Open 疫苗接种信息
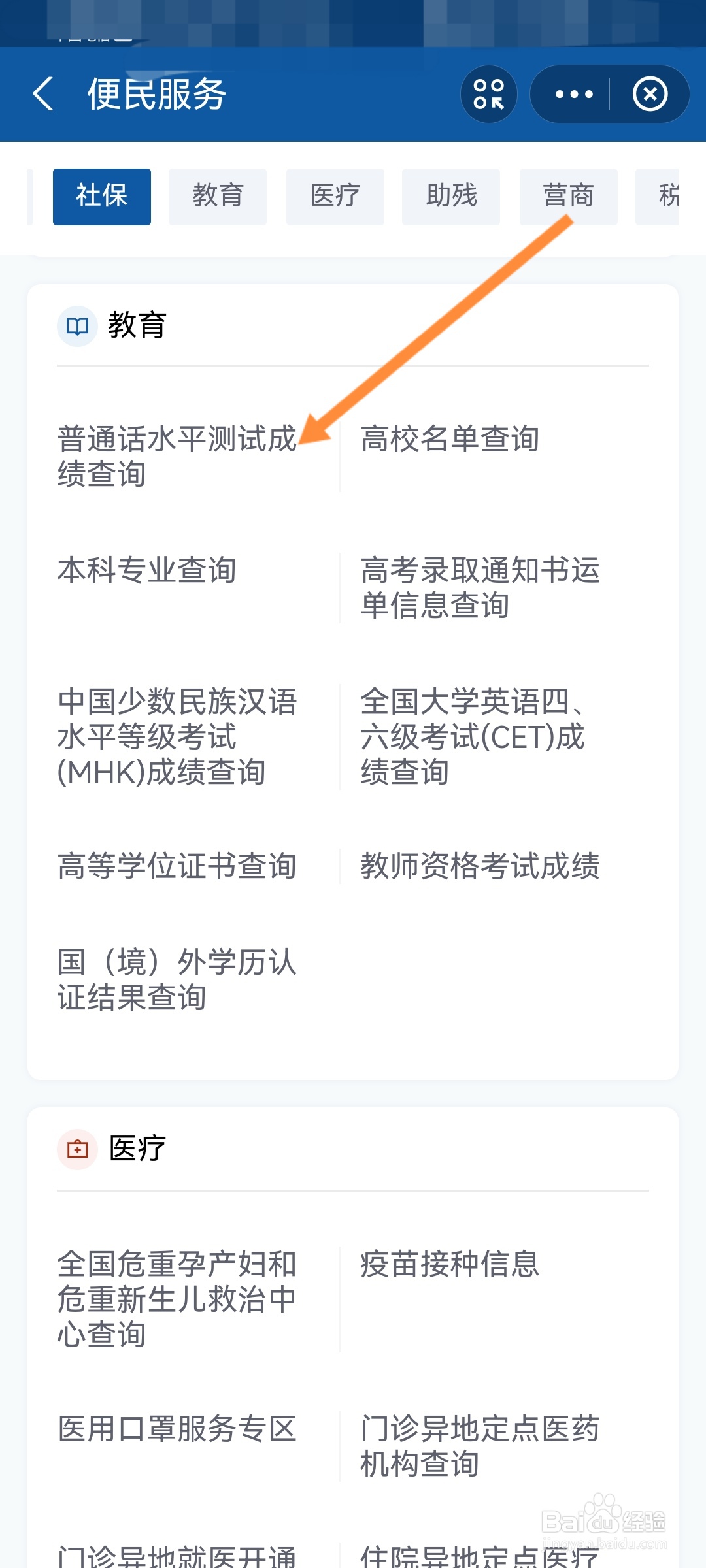706x1568 pixels. (450, 1264)
